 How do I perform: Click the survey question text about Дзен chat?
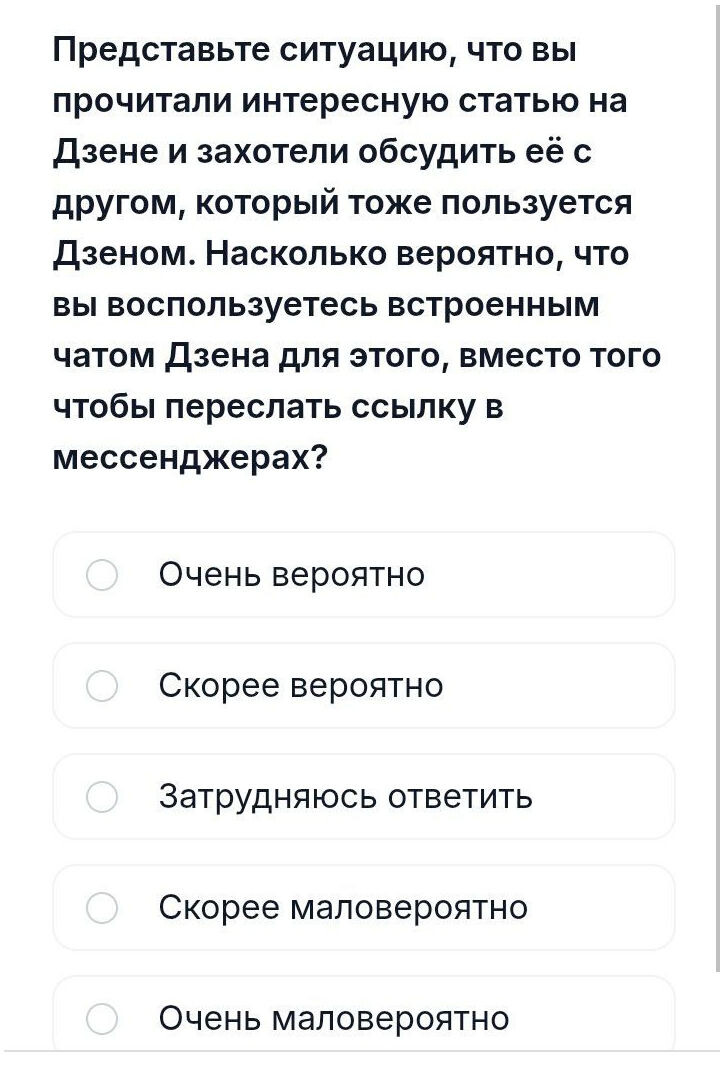tap(355, 248)
